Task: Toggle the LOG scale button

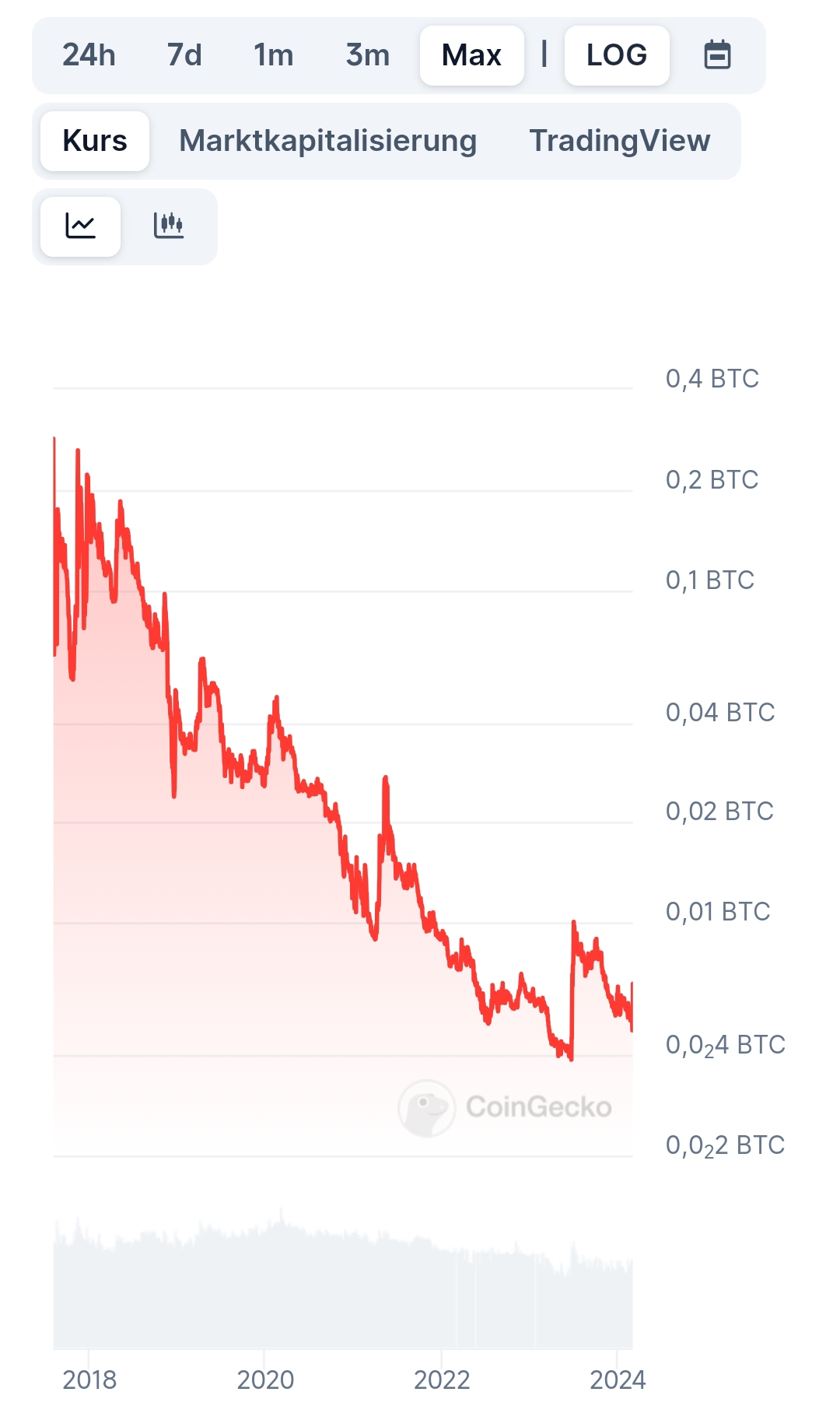Action: tap(617, 55)
